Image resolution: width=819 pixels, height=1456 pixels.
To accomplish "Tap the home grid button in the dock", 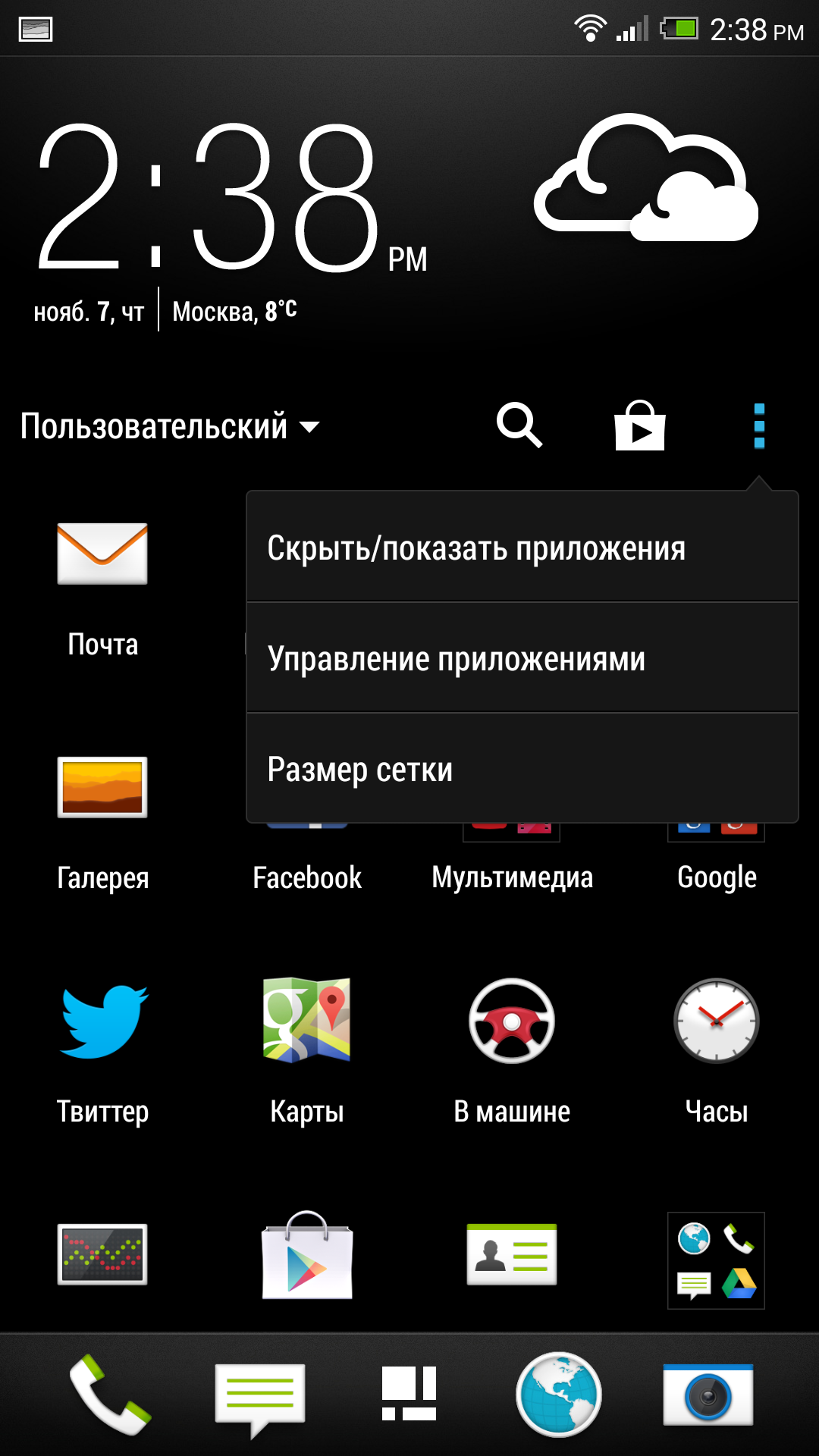I will coord(409,1394).
